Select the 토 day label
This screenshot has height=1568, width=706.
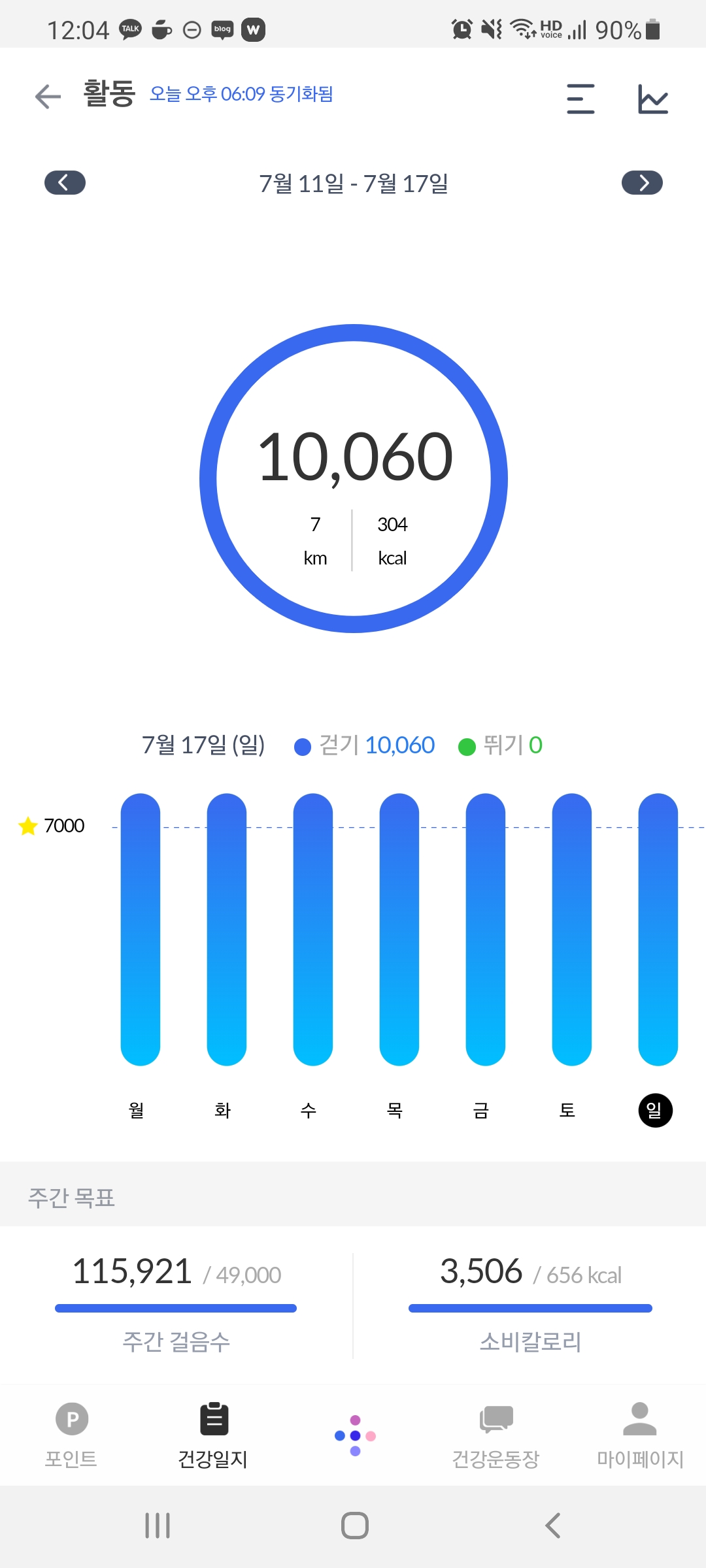tap(567, 1110)
